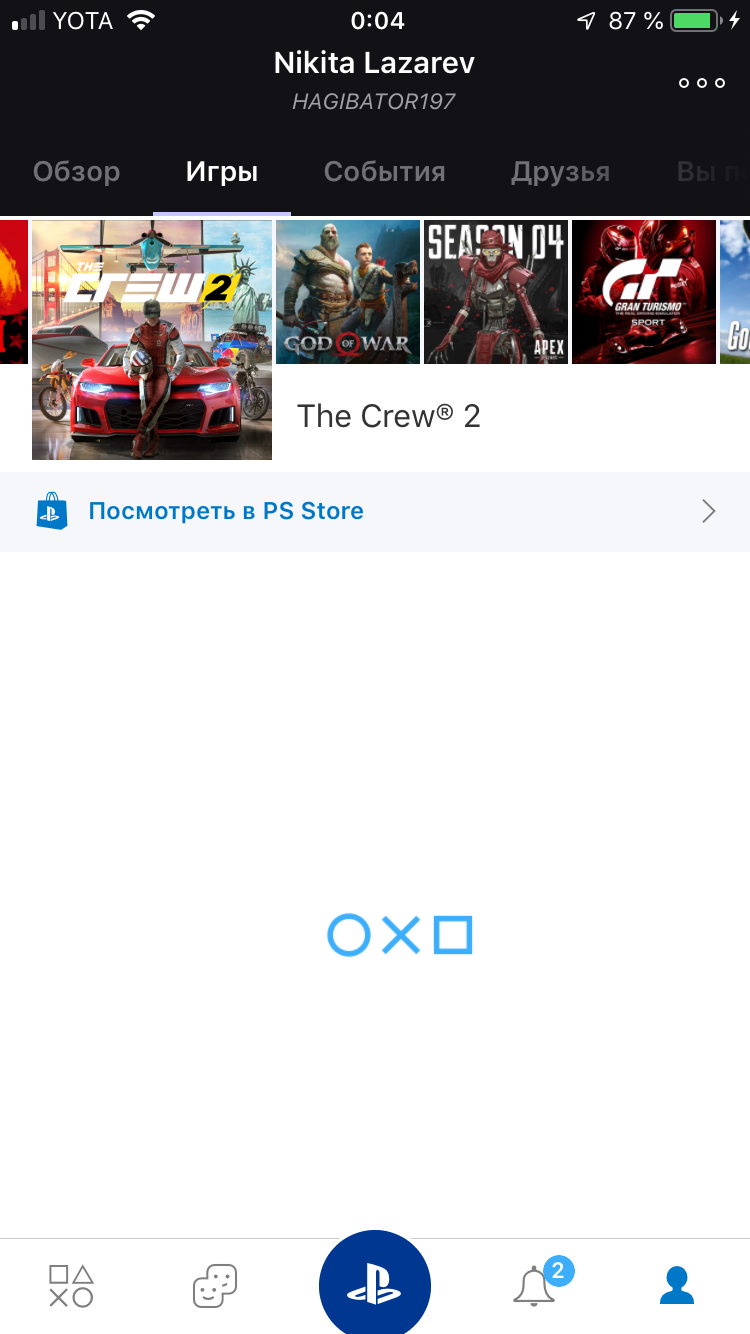Go to the profile tab icon
Image resolution: width=750 pixels, height=1334 pixels.
[x=677, y=1285]
